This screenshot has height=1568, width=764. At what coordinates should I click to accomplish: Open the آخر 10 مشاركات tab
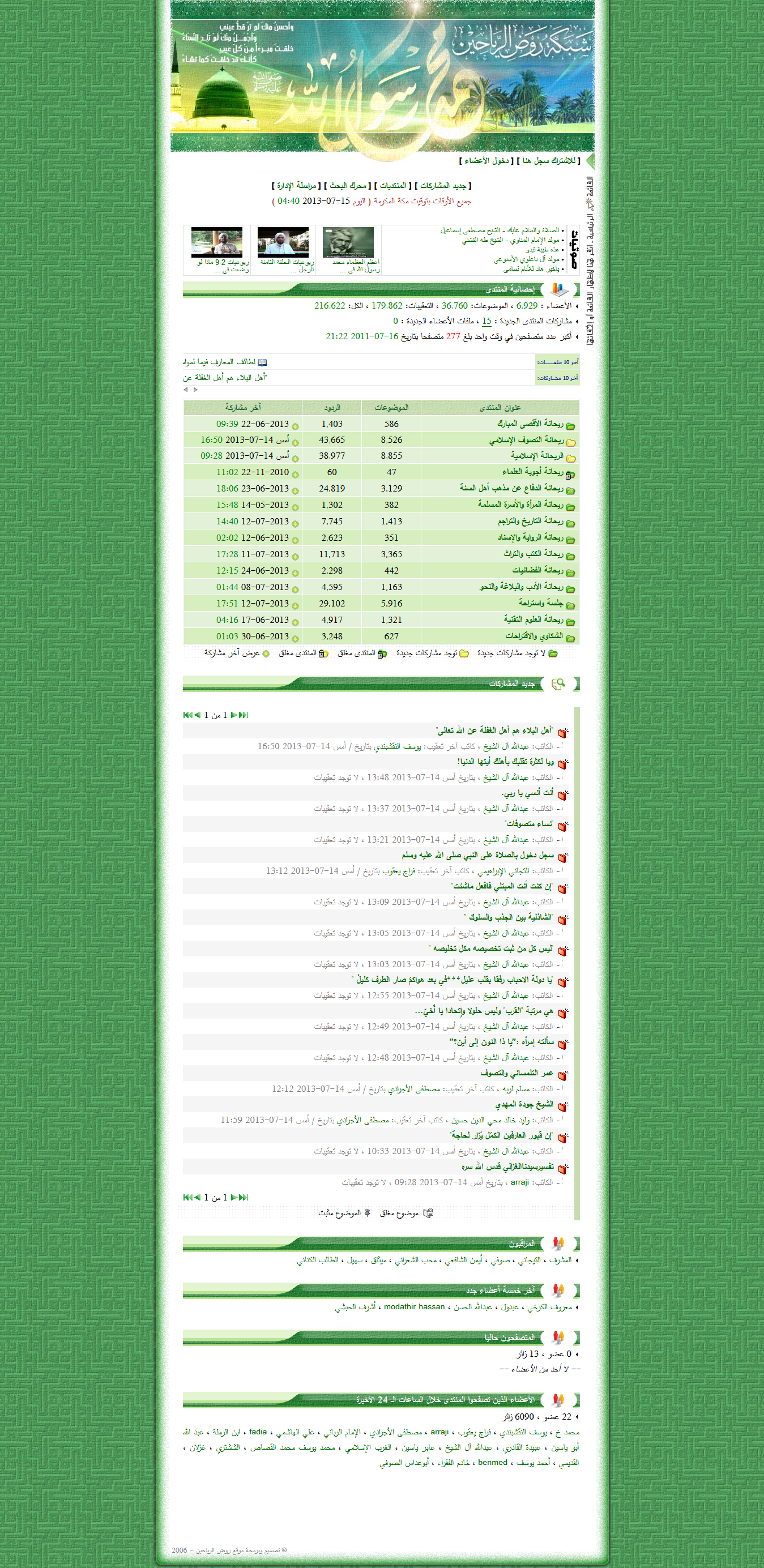pyautogui.click(x=558, y=378)
